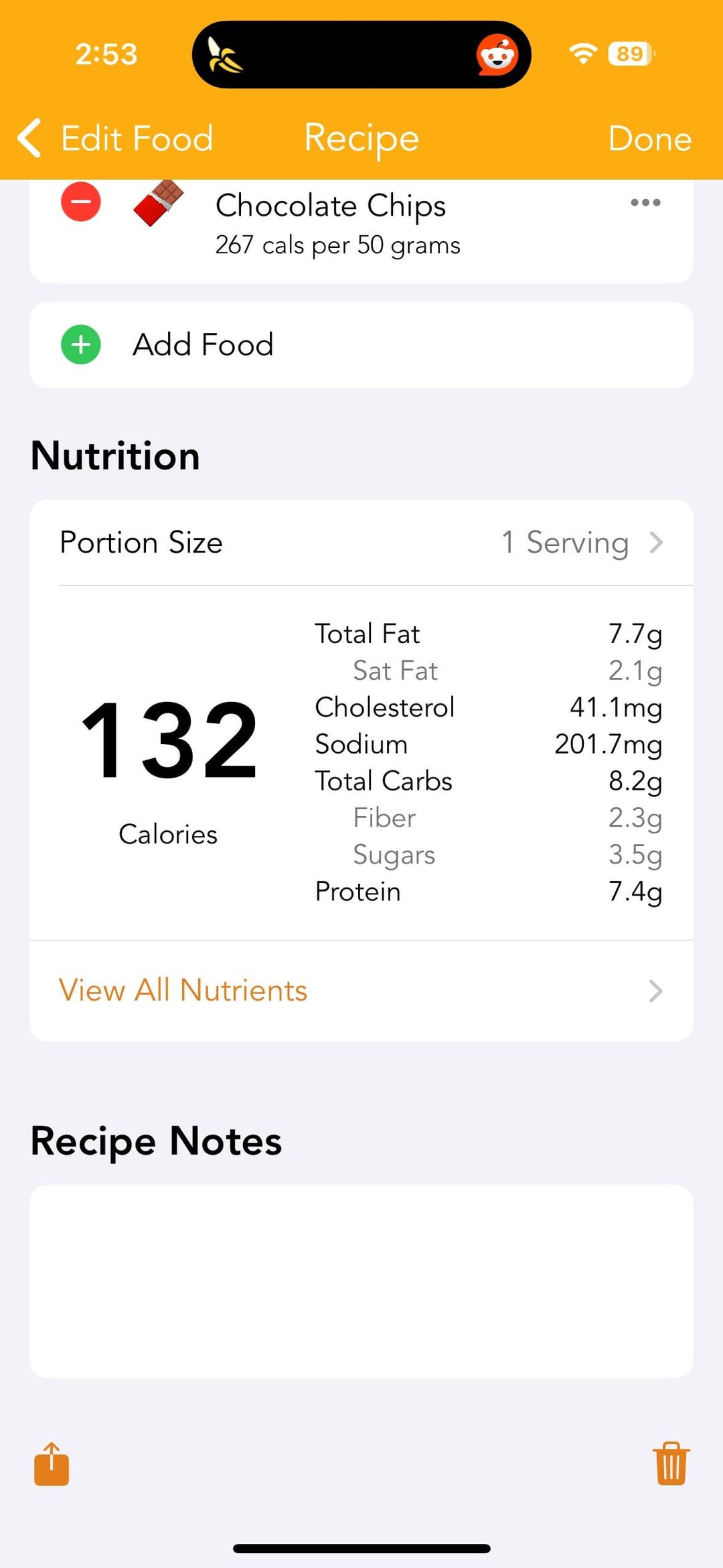Add Food to the recipe

click(x=203, y=345)
